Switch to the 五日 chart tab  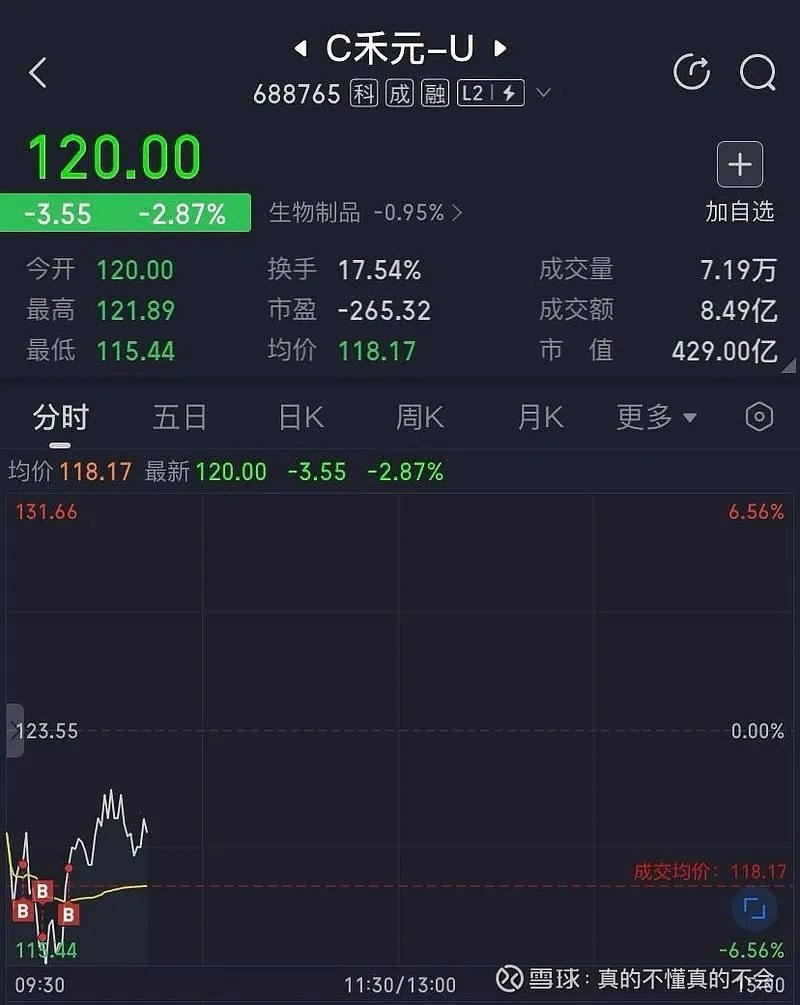180,417
